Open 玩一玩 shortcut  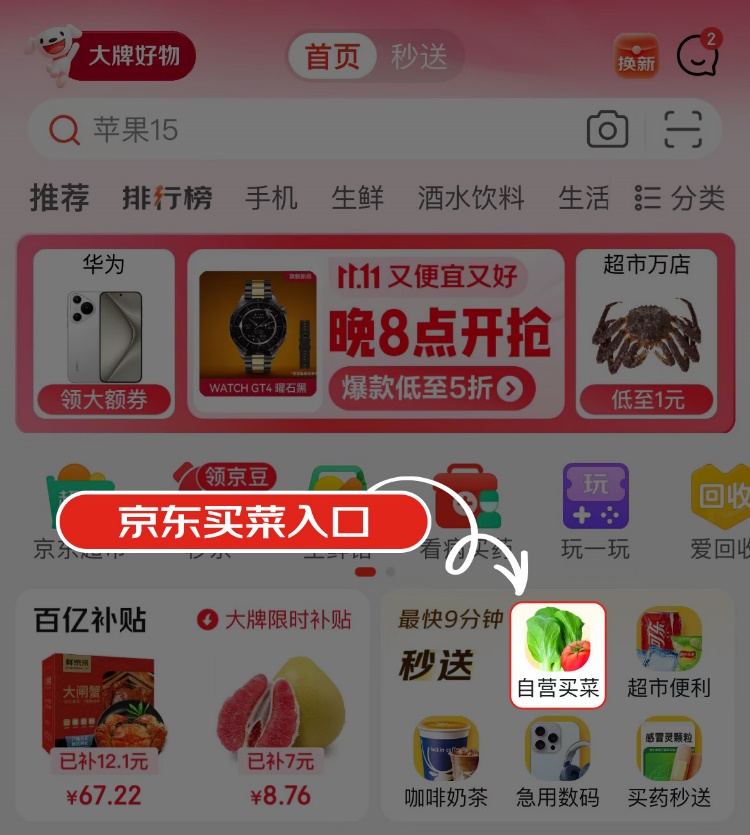[x=596, y=511]
